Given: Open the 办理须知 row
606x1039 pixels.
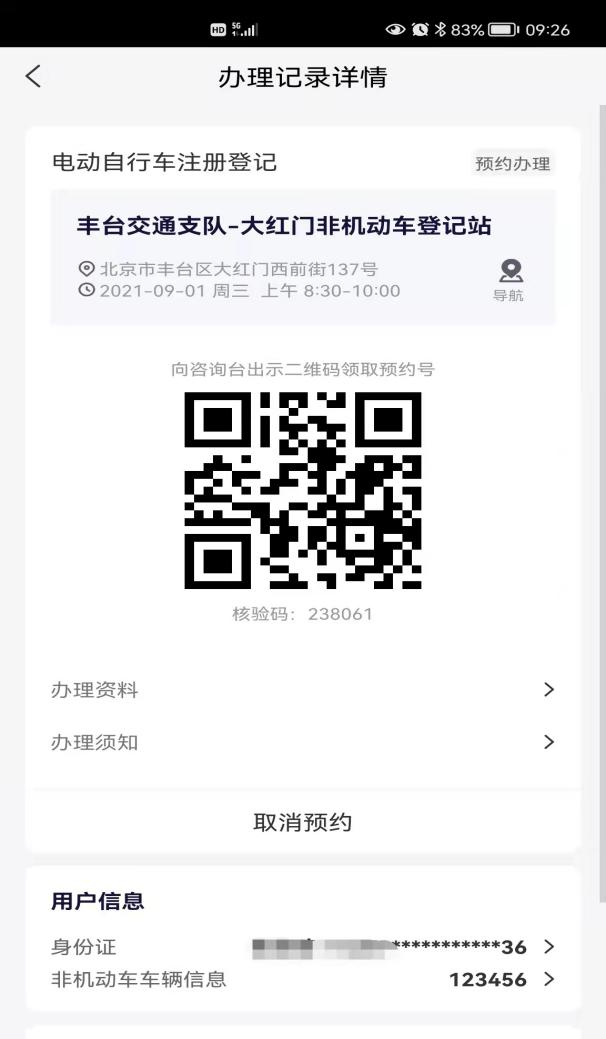Looking at the screenshot, I should (x=302, y=742).
